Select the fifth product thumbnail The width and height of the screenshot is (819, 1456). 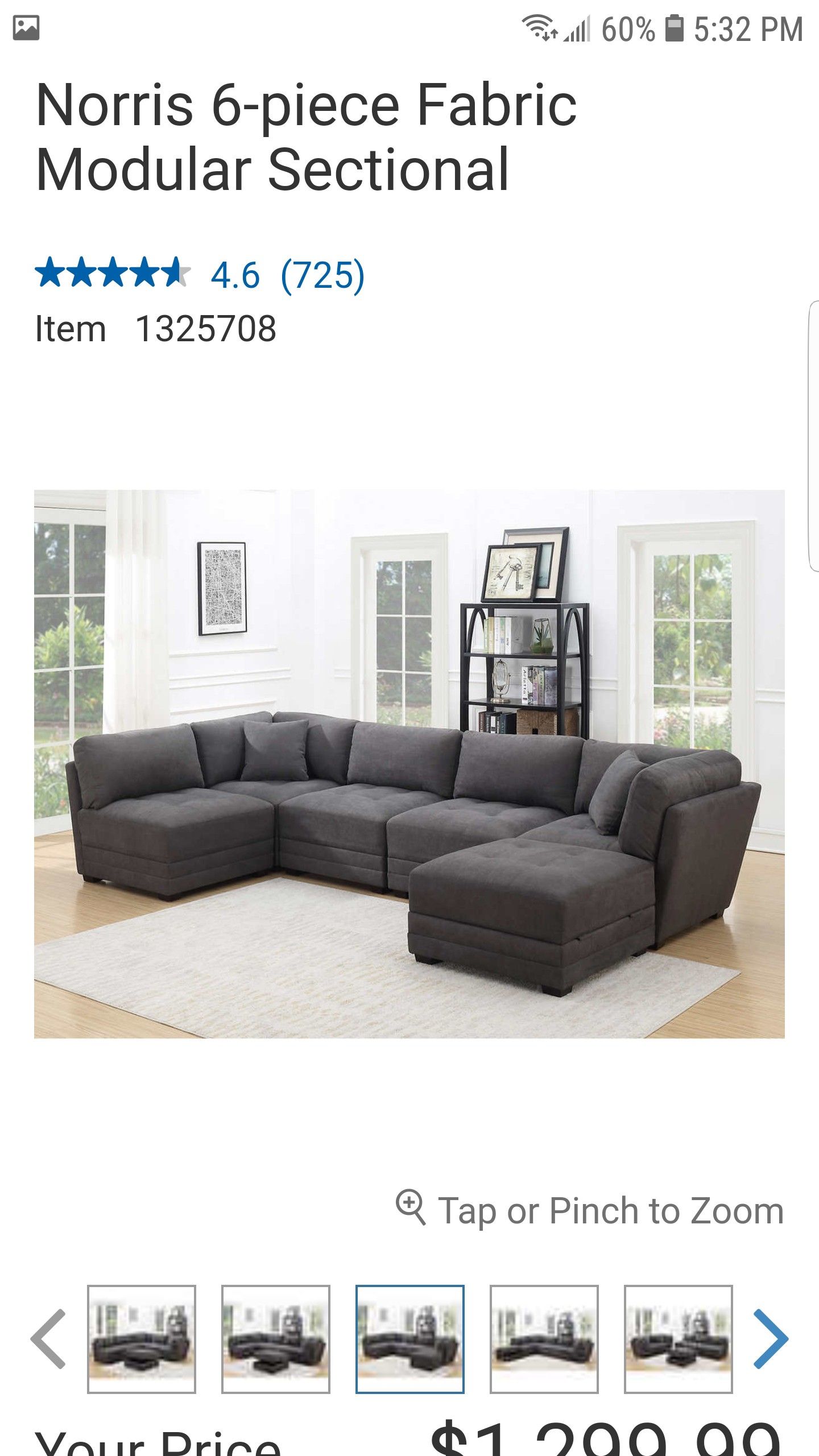pos(679,1339)
